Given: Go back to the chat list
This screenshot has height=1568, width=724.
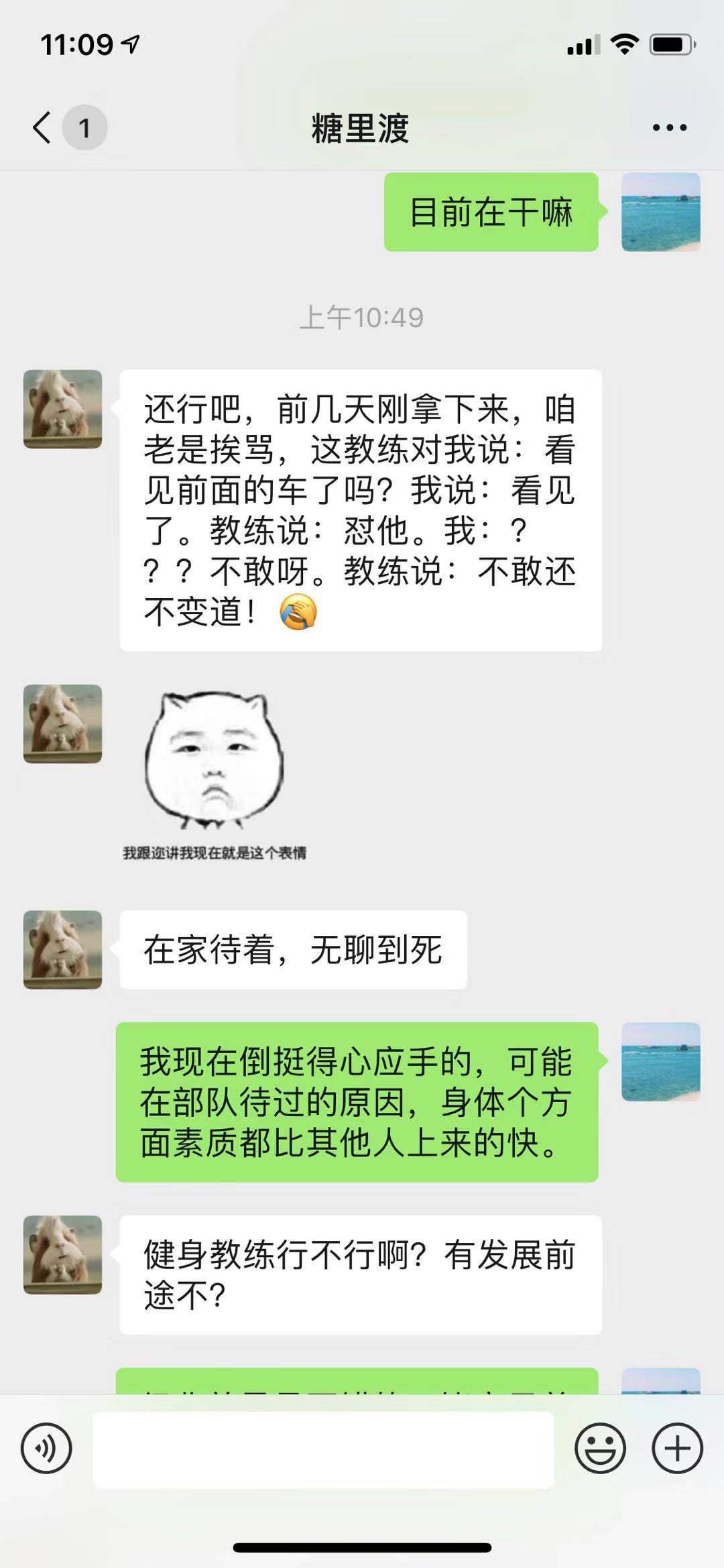Looking at the screenshot, I should 42,127.
